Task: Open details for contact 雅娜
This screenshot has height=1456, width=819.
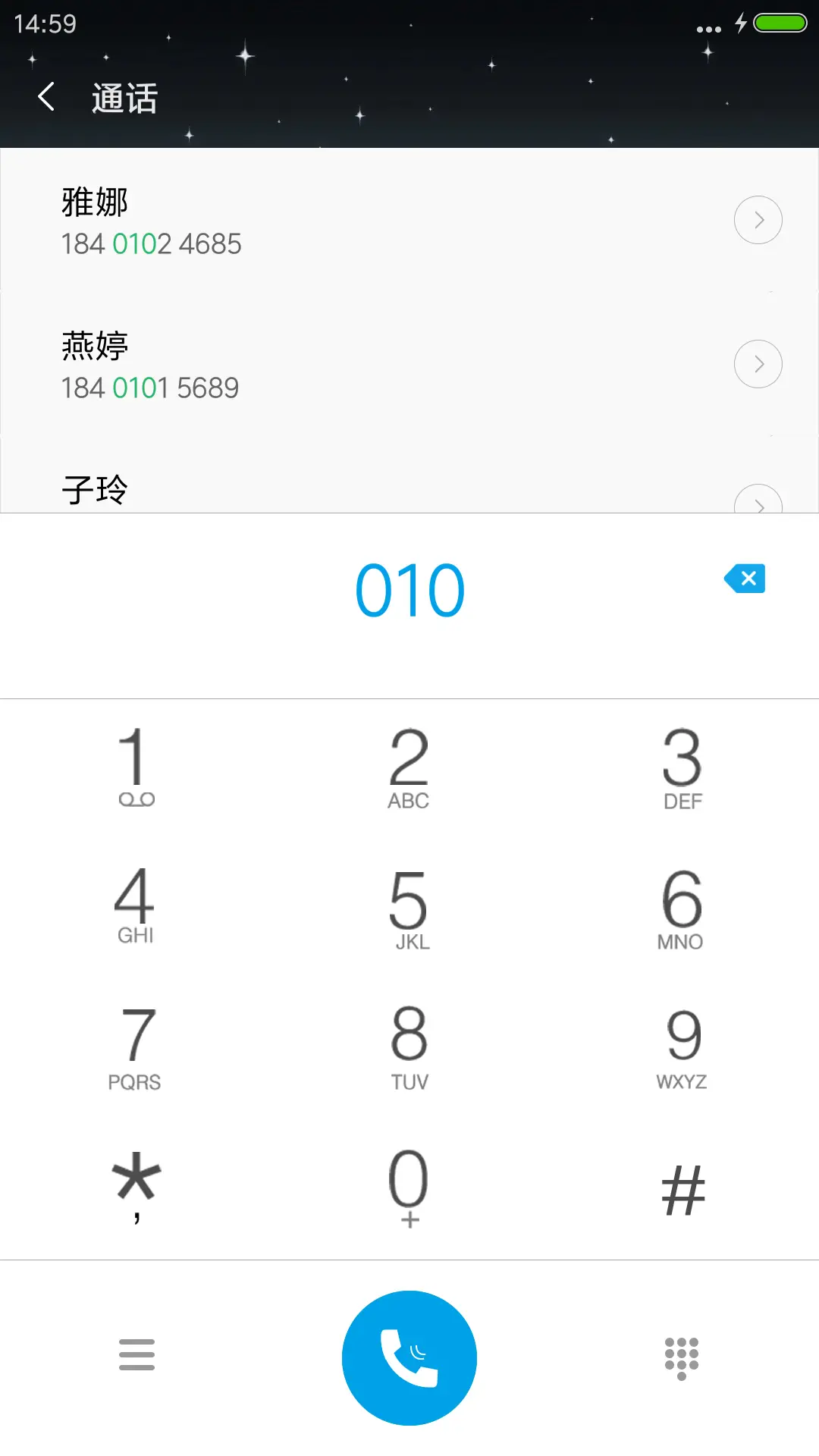Action: pyautogui.click(x=758, y=220)
